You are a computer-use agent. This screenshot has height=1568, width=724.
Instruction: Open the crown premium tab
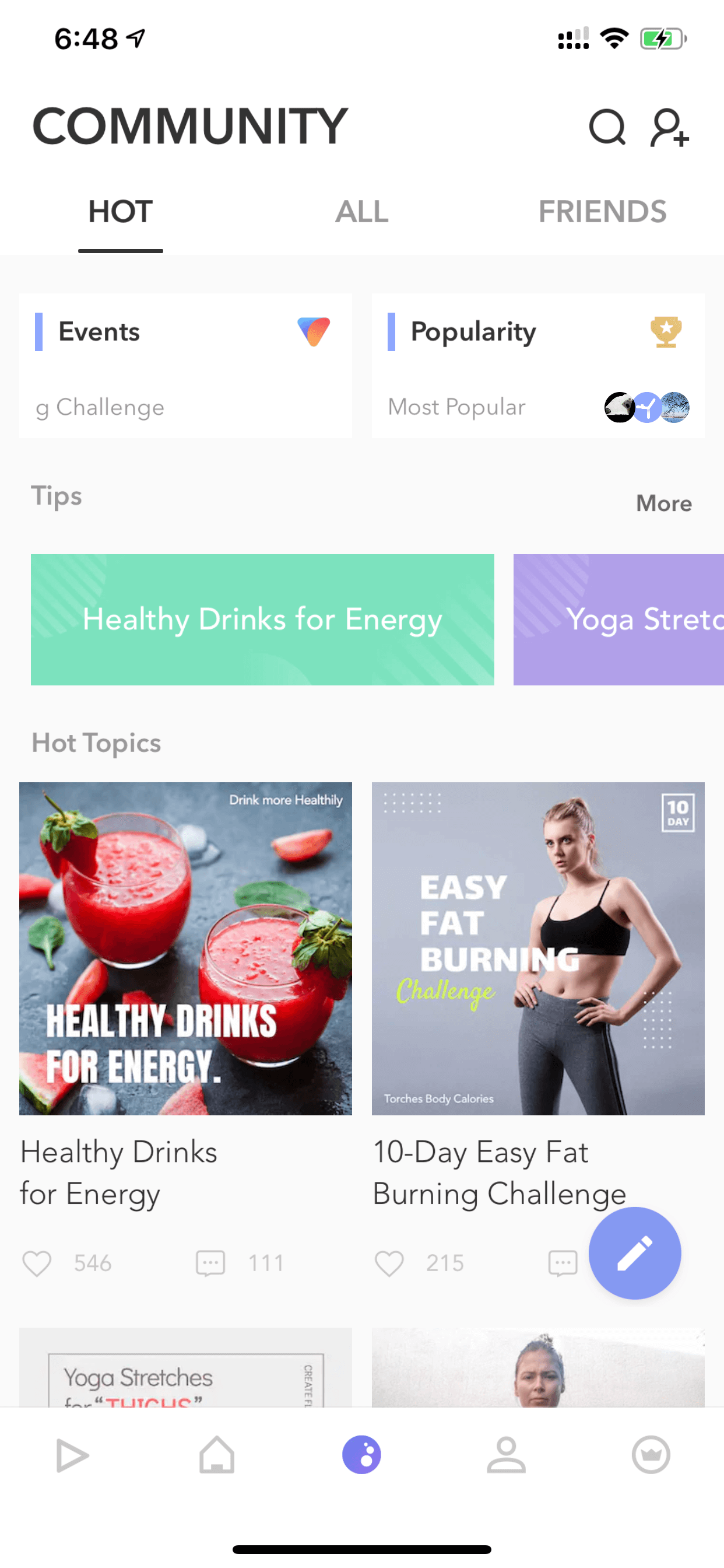651,1455
